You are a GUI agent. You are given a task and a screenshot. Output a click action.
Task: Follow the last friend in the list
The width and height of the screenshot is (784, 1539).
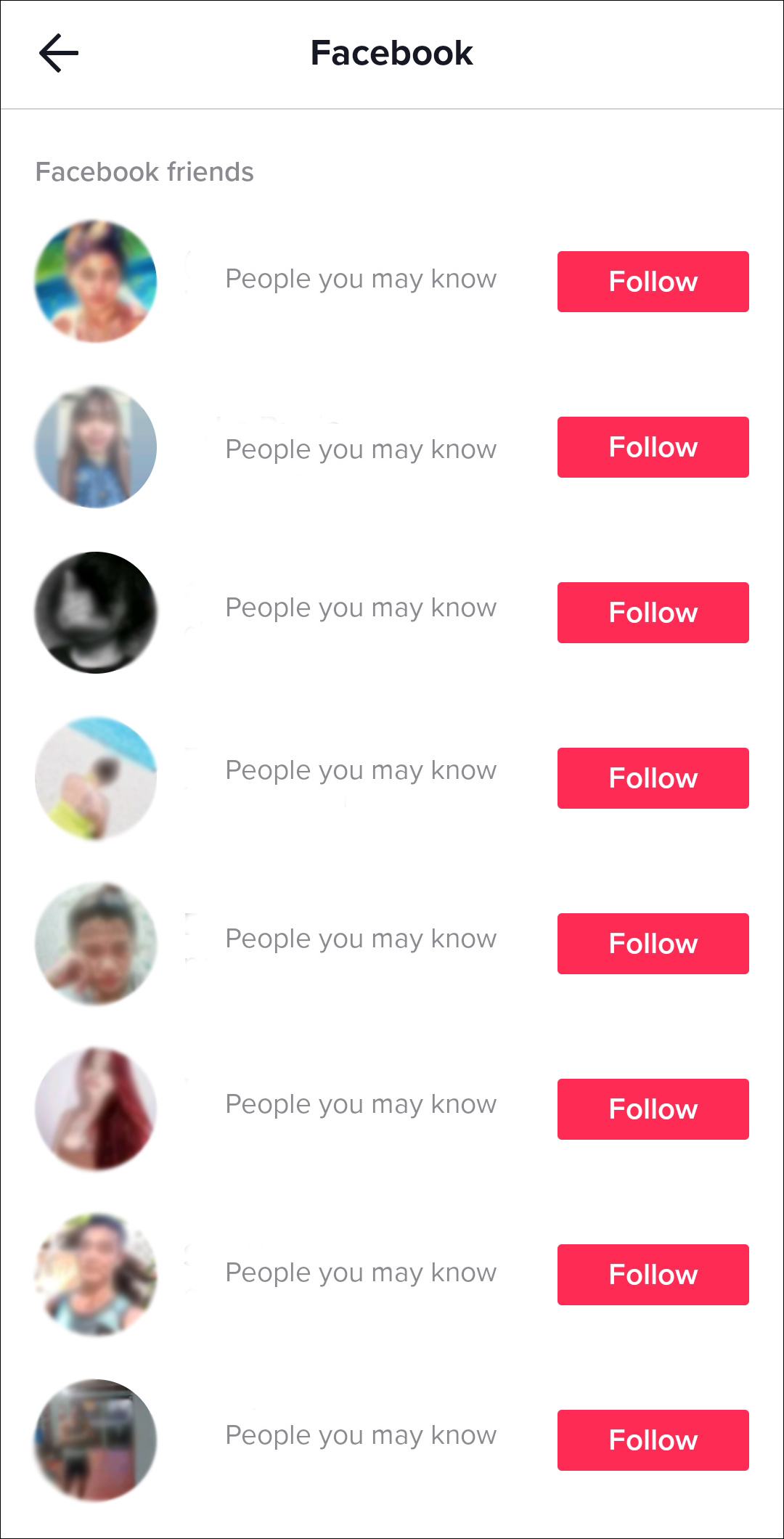coord(653,1440)
